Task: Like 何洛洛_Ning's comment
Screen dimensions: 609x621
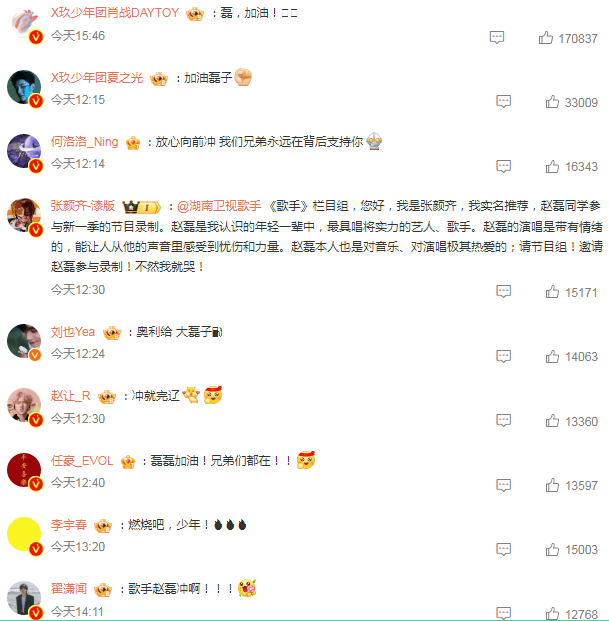Action: tap(552, 166)
